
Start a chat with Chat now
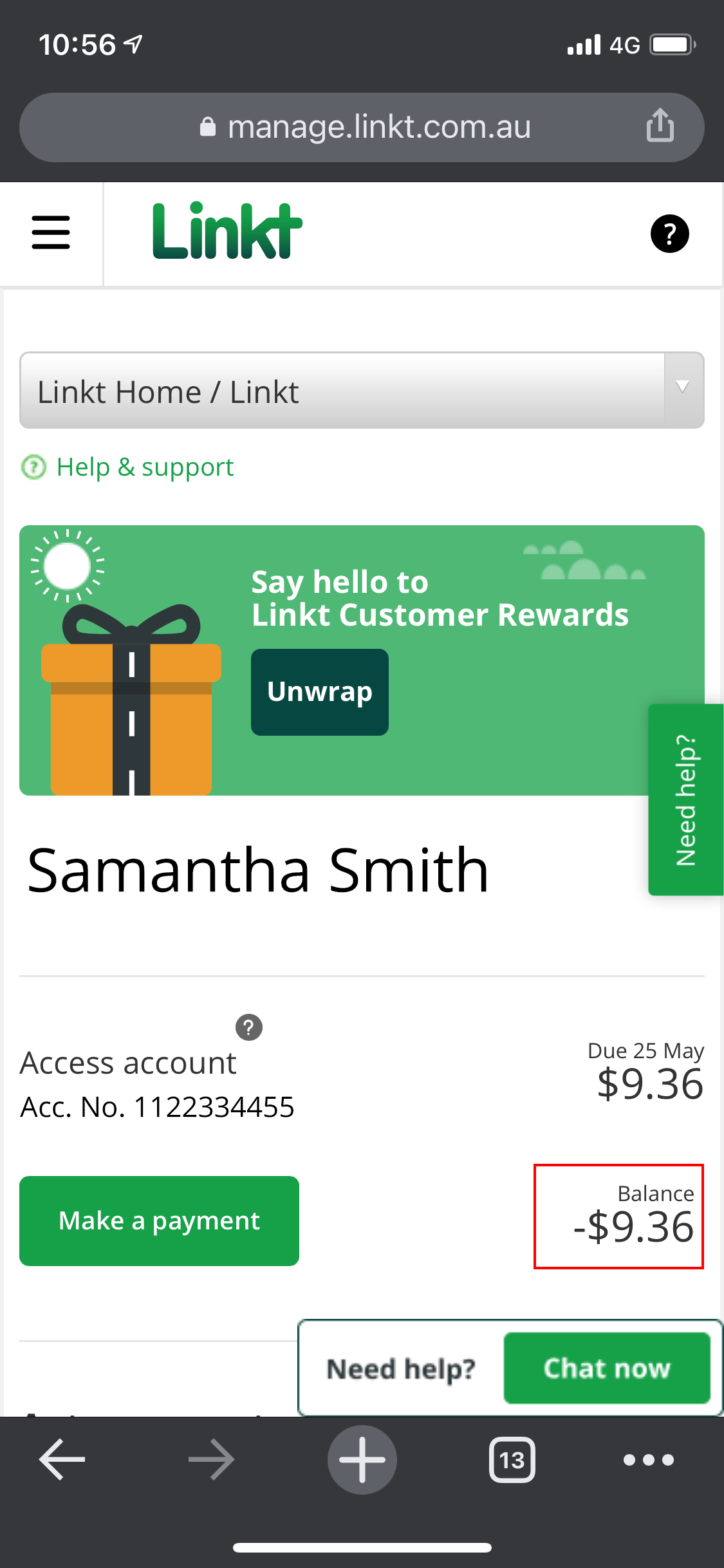(x=607, y=1368)
